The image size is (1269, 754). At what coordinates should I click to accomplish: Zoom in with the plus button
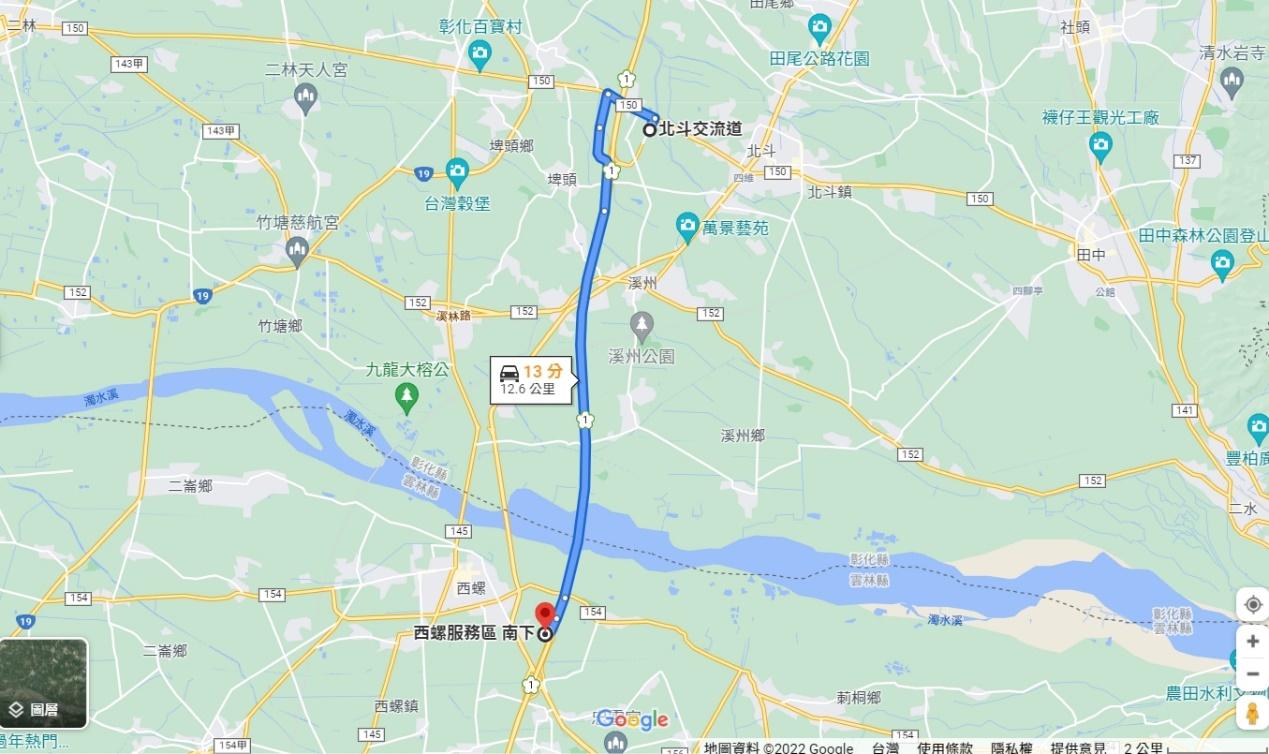(x=1252, y=641)
